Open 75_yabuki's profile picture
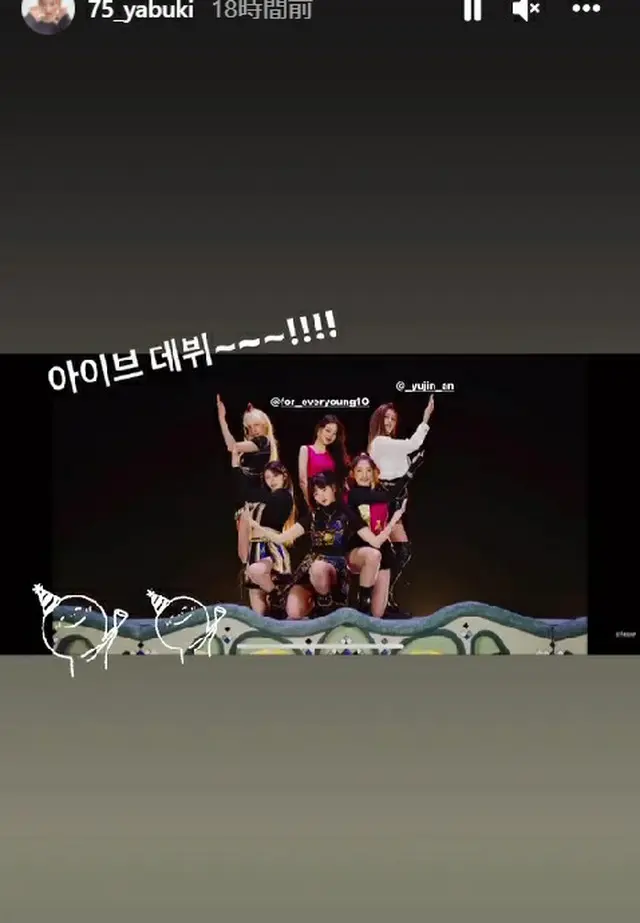Image resolution: width=640 pixels, height=923 pixels. tap(48, 13)
